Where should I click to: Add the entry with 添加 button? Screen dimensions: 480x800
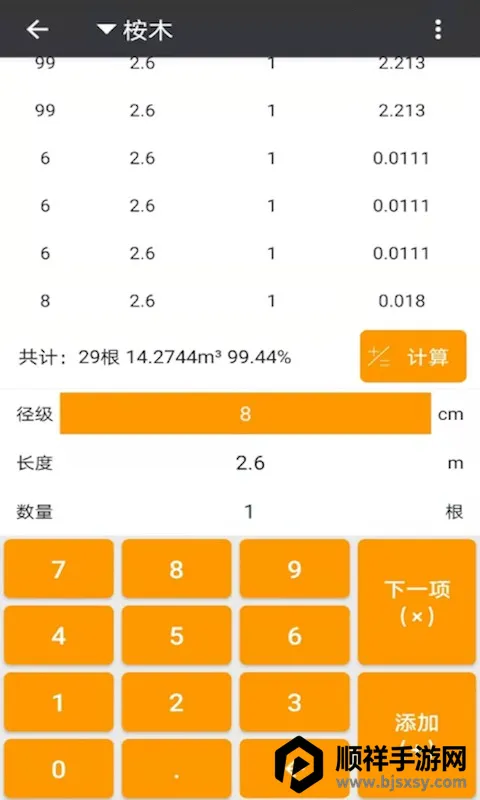pyautogui.click(x=417, y=722)
